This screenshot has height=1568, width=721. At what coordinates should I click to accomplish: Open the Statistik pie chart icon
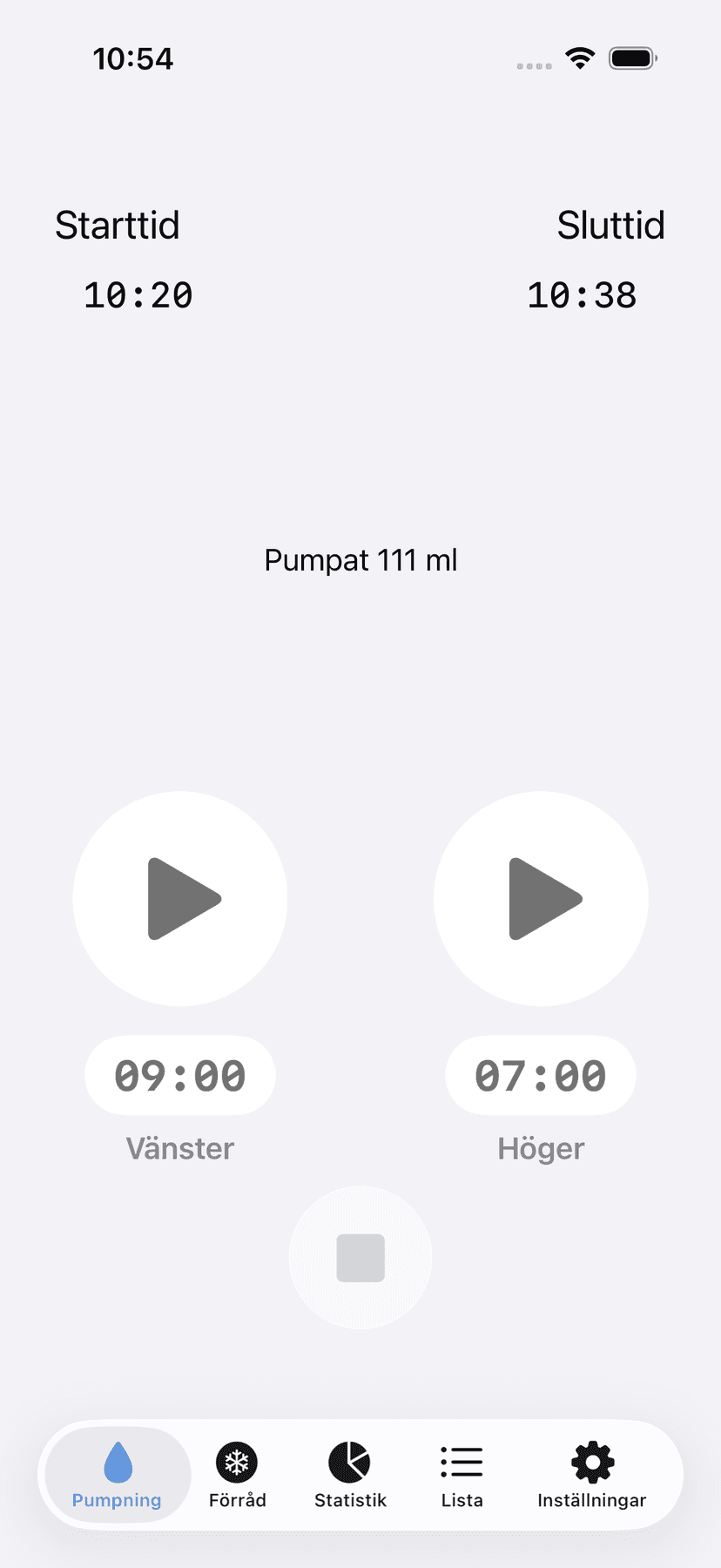coord(349,1461)
